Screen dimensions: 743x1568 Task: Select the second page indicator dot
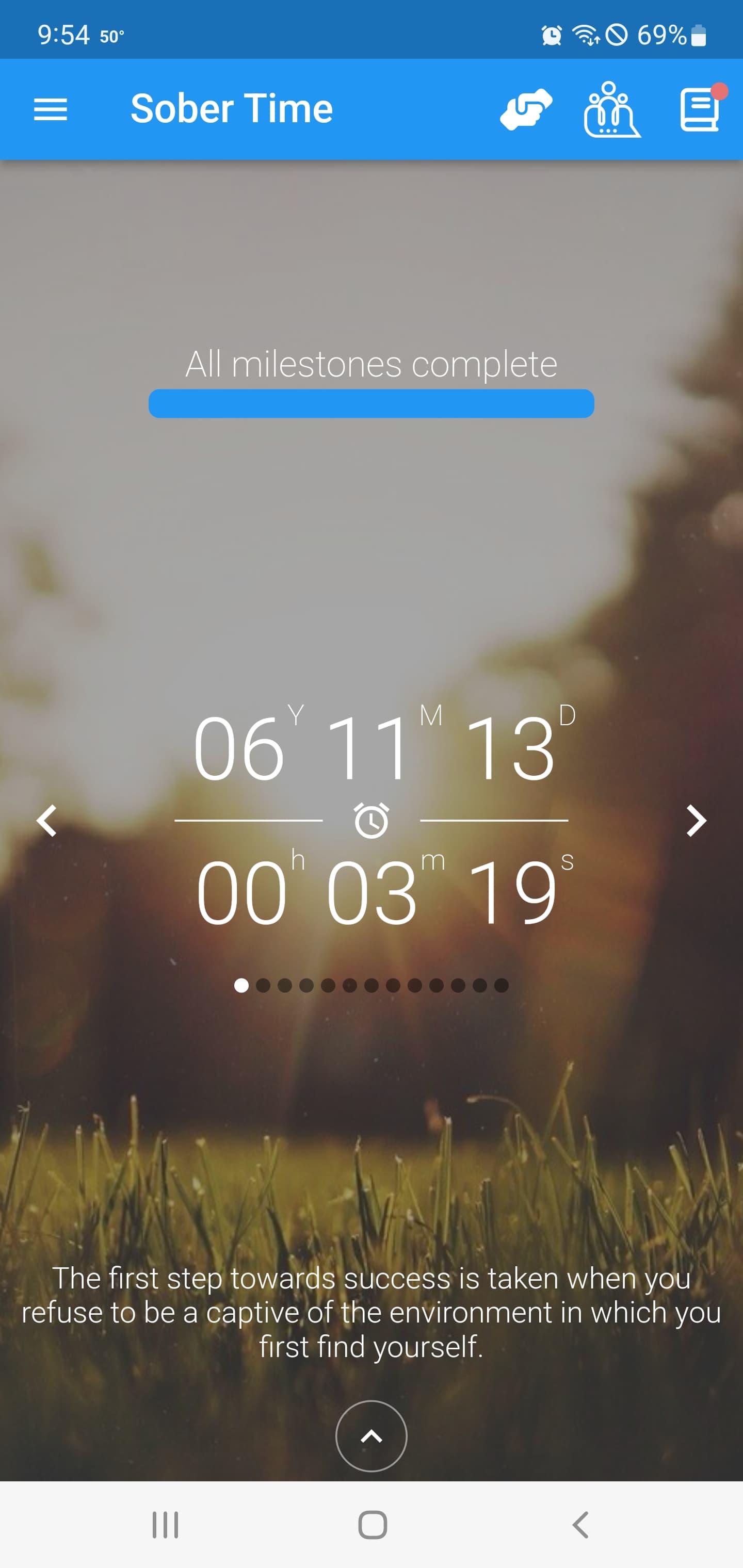click(x=263, y=986)
